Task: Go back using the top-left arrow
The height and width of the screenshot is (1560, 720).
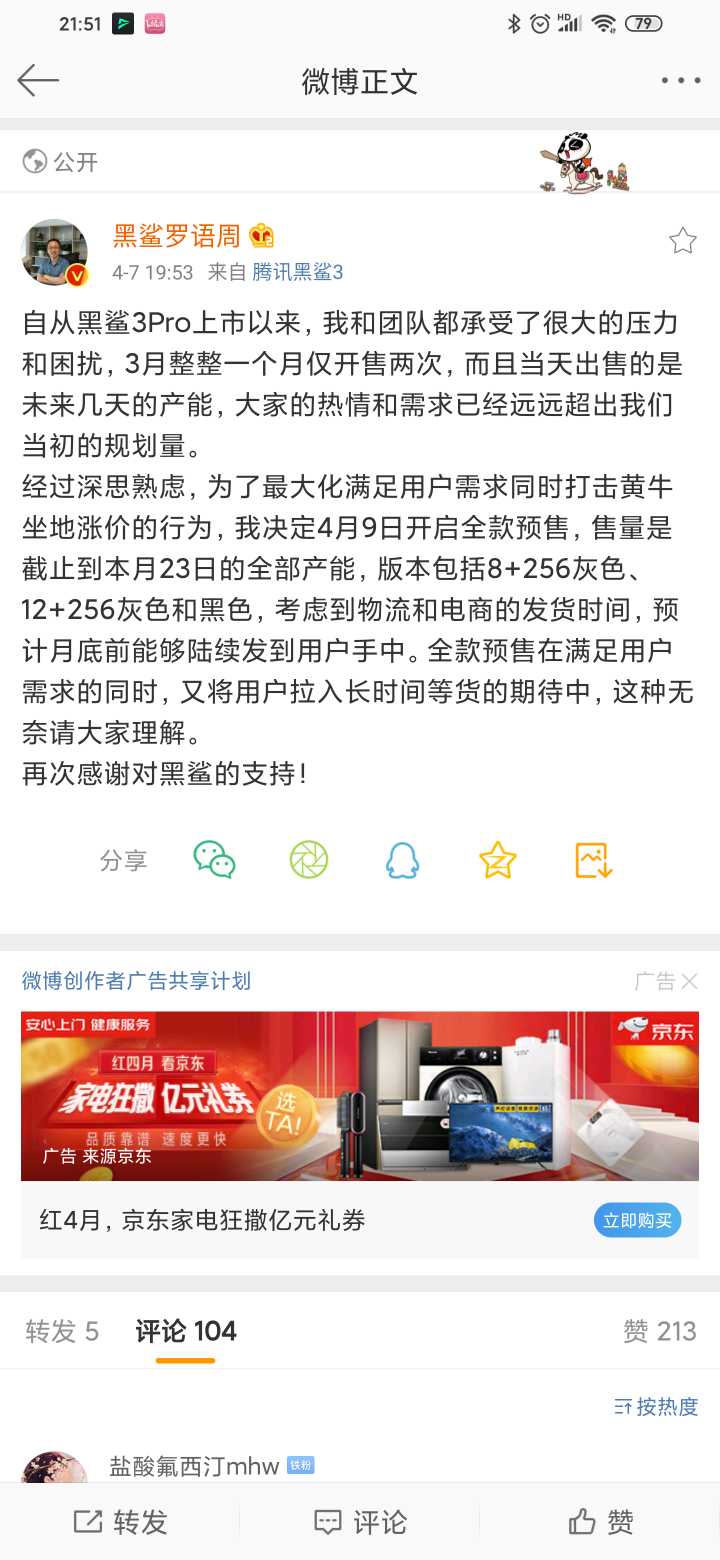Action: click(38, 80)
